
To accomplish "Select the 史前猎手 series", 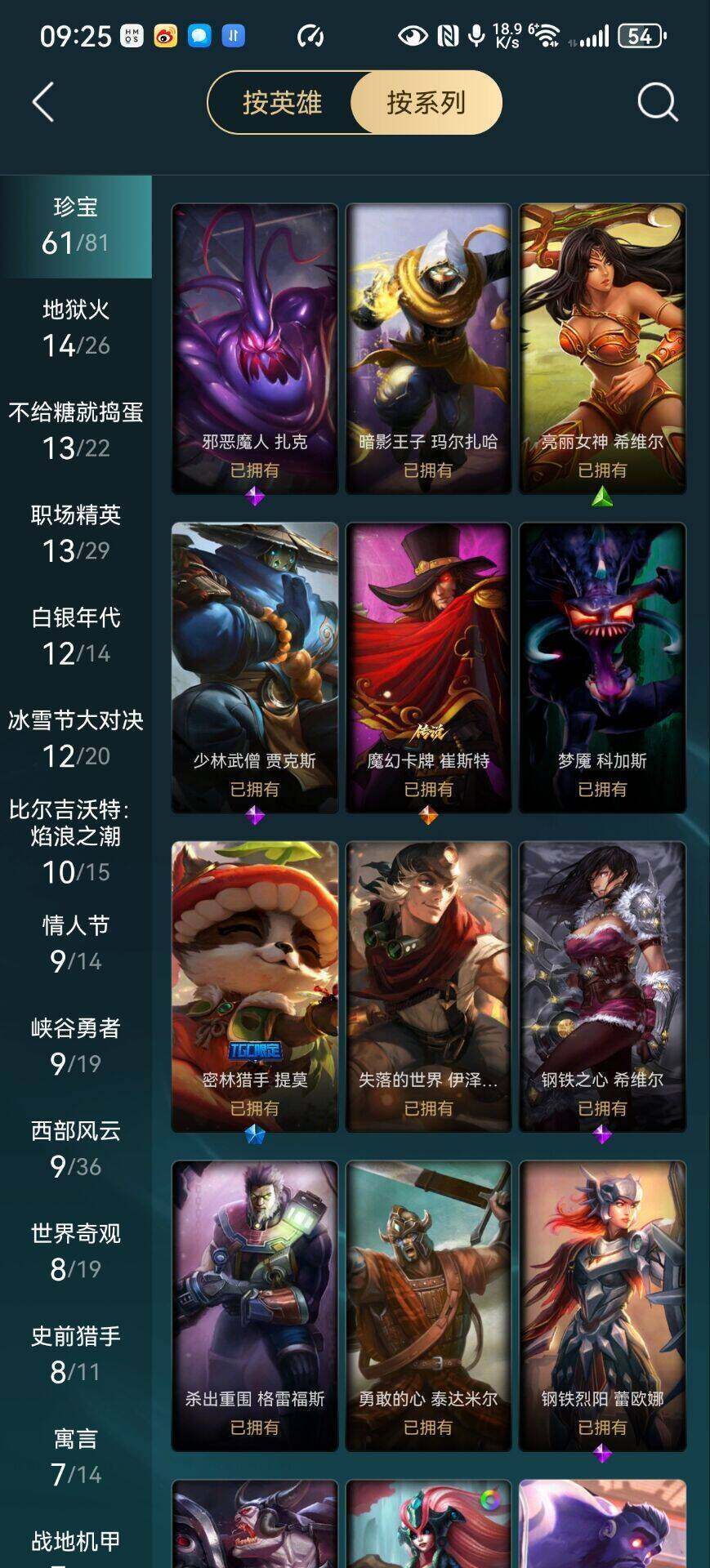I will click(x=76, y=1355).
